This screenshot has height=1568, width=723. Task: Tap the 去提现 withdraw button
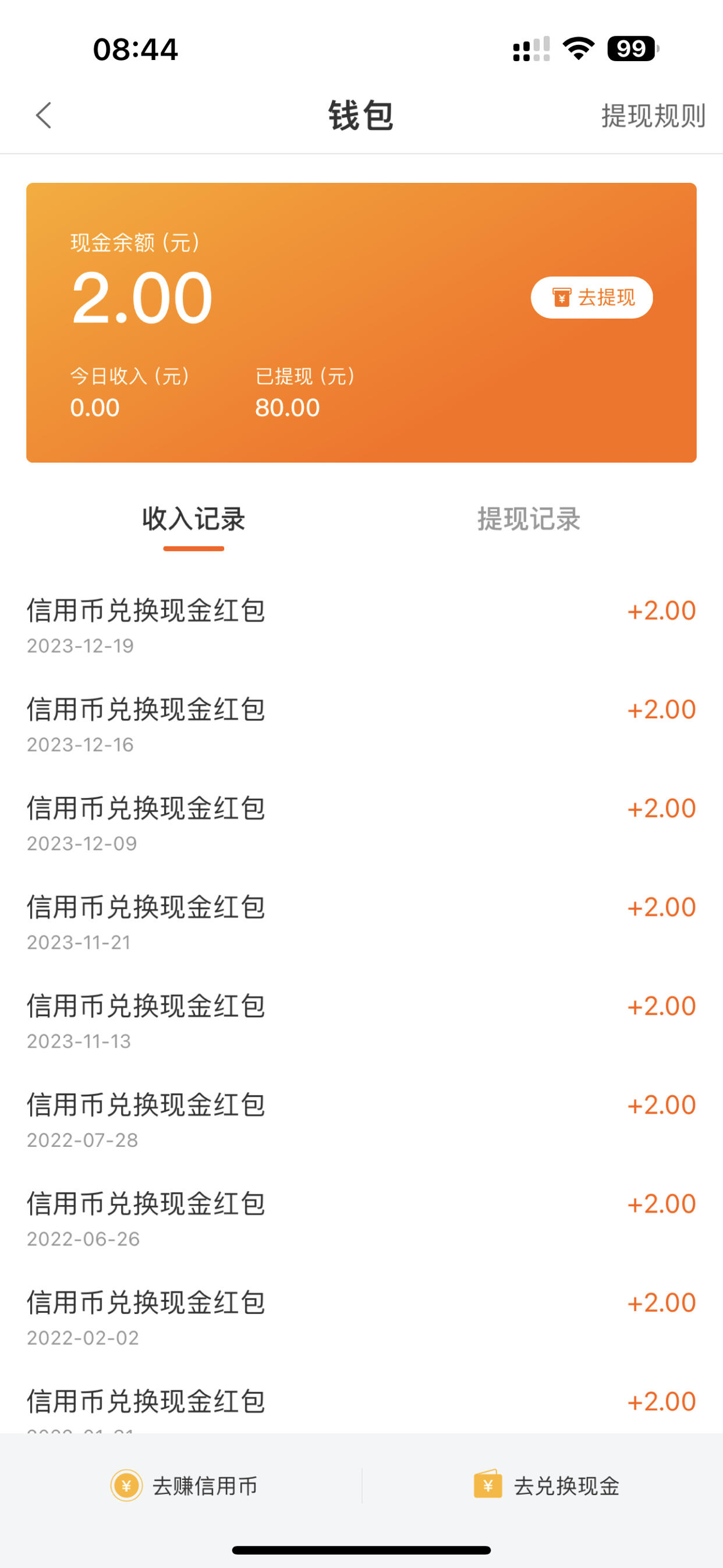coord(591,298)
